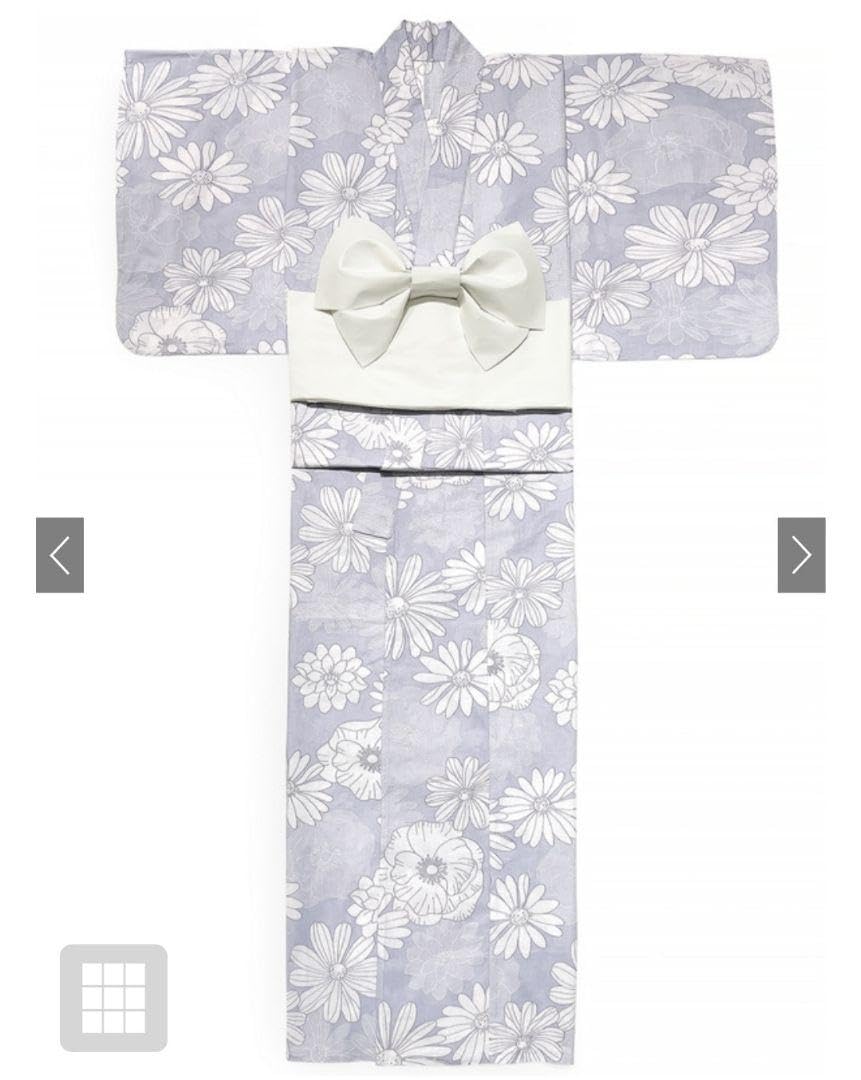Go to the previous product image

coord(60,555)
